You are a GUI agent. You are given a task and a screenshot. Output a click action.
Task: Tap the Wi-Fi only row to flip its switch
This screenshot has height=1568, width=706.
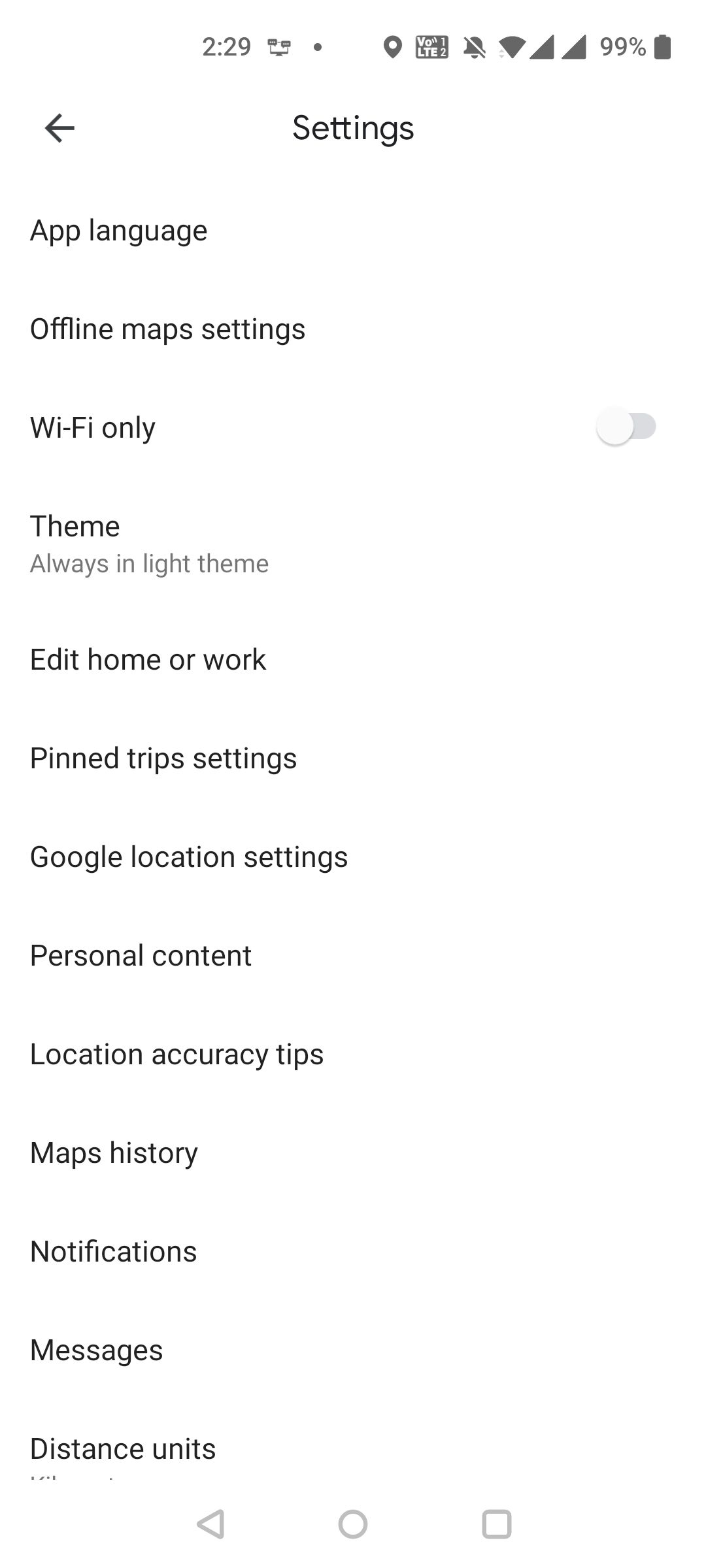tap(261, 427)
